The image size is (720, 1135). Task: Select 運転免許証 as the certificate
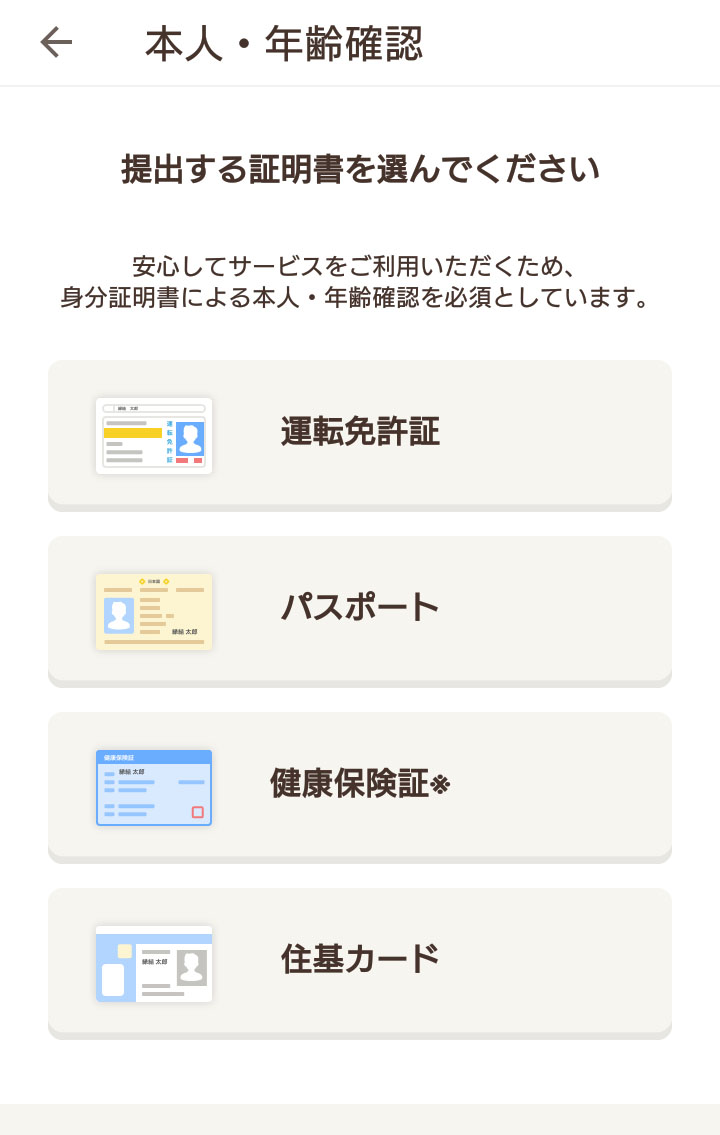pos(360,432)
